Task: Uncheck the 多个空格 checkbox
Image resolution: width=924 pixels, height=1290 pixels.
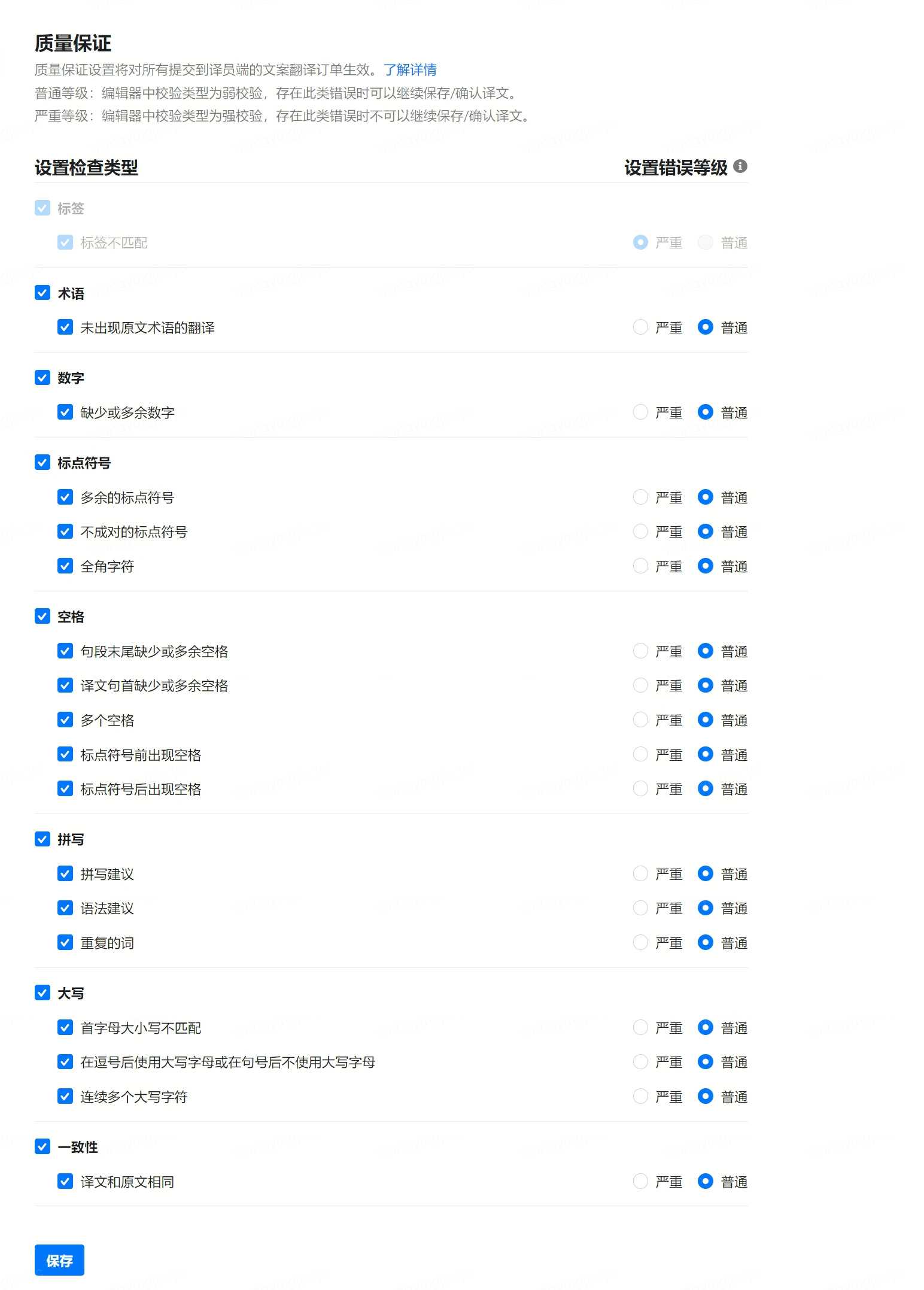Action: [x=65, y=720]
